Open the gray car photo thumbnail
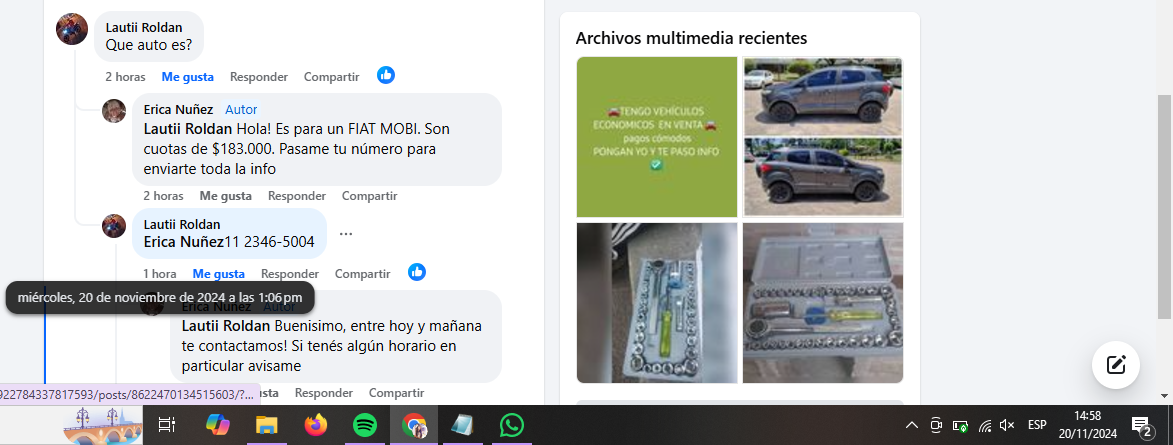 click(x=823, y=137)
